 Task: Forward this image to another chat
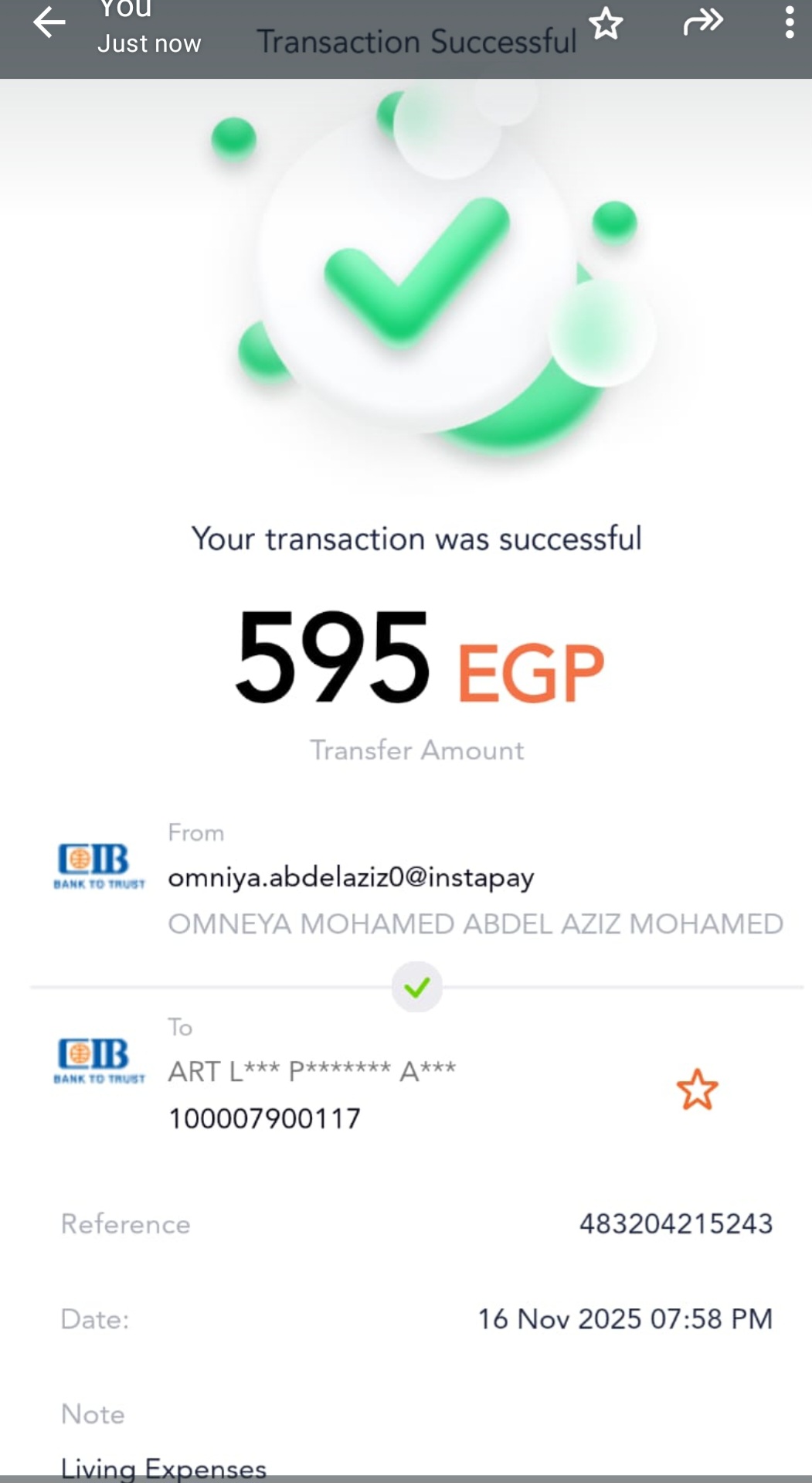[702, 22]
